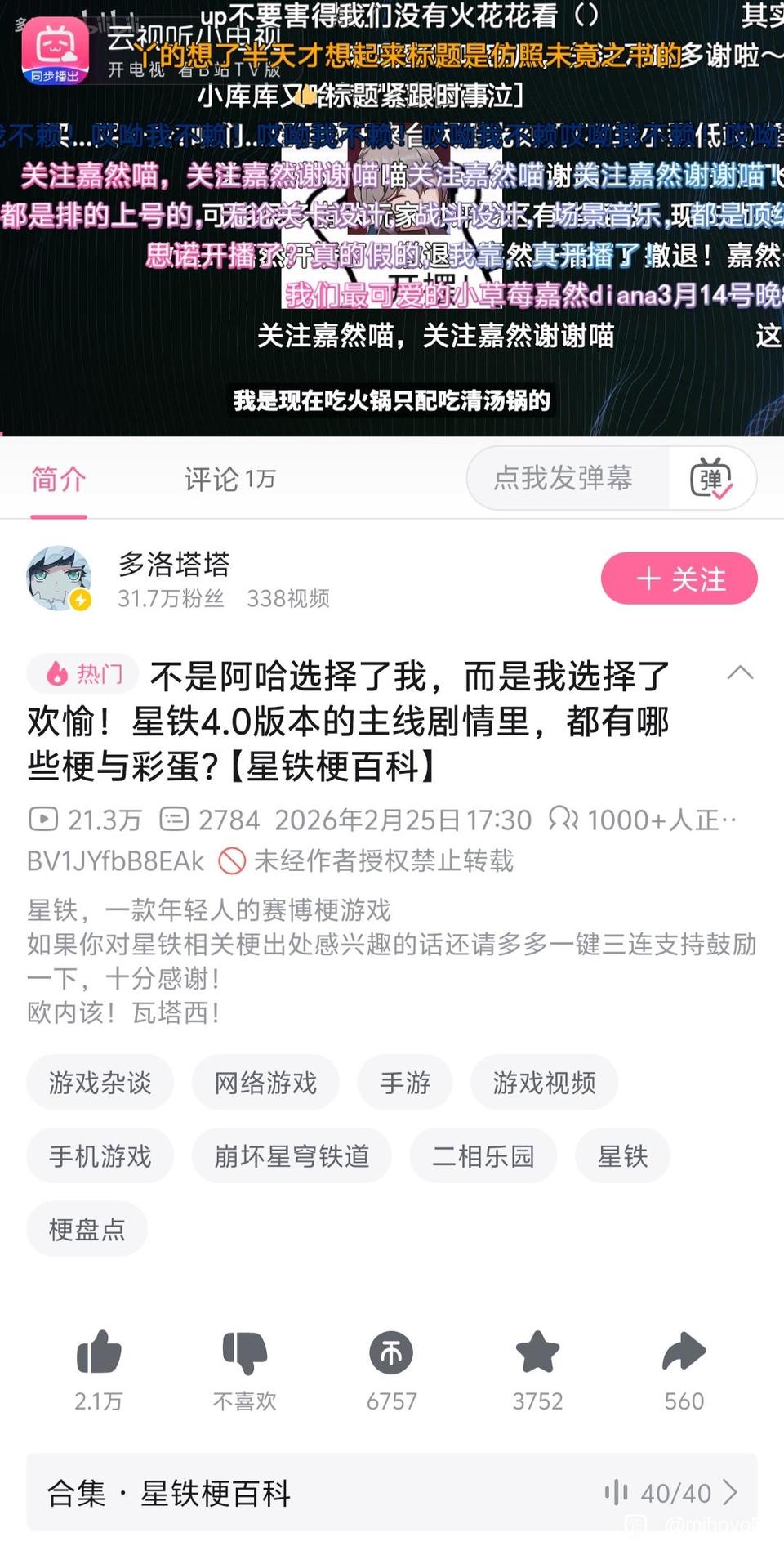Switch to the 评论 tab
This screenshot has width=784, height=1546.
point(229,479)
